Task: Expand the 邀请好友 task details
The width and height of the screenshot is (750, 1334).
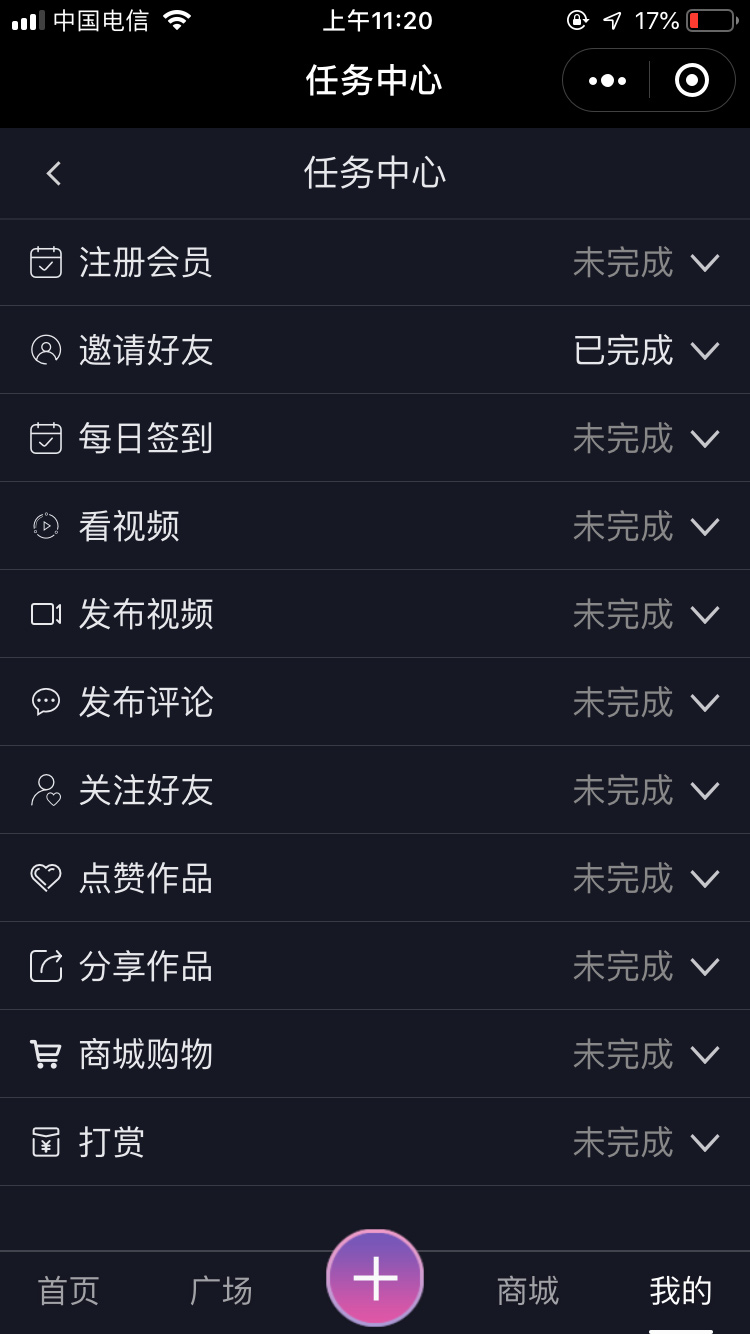Action: point(705,351)
